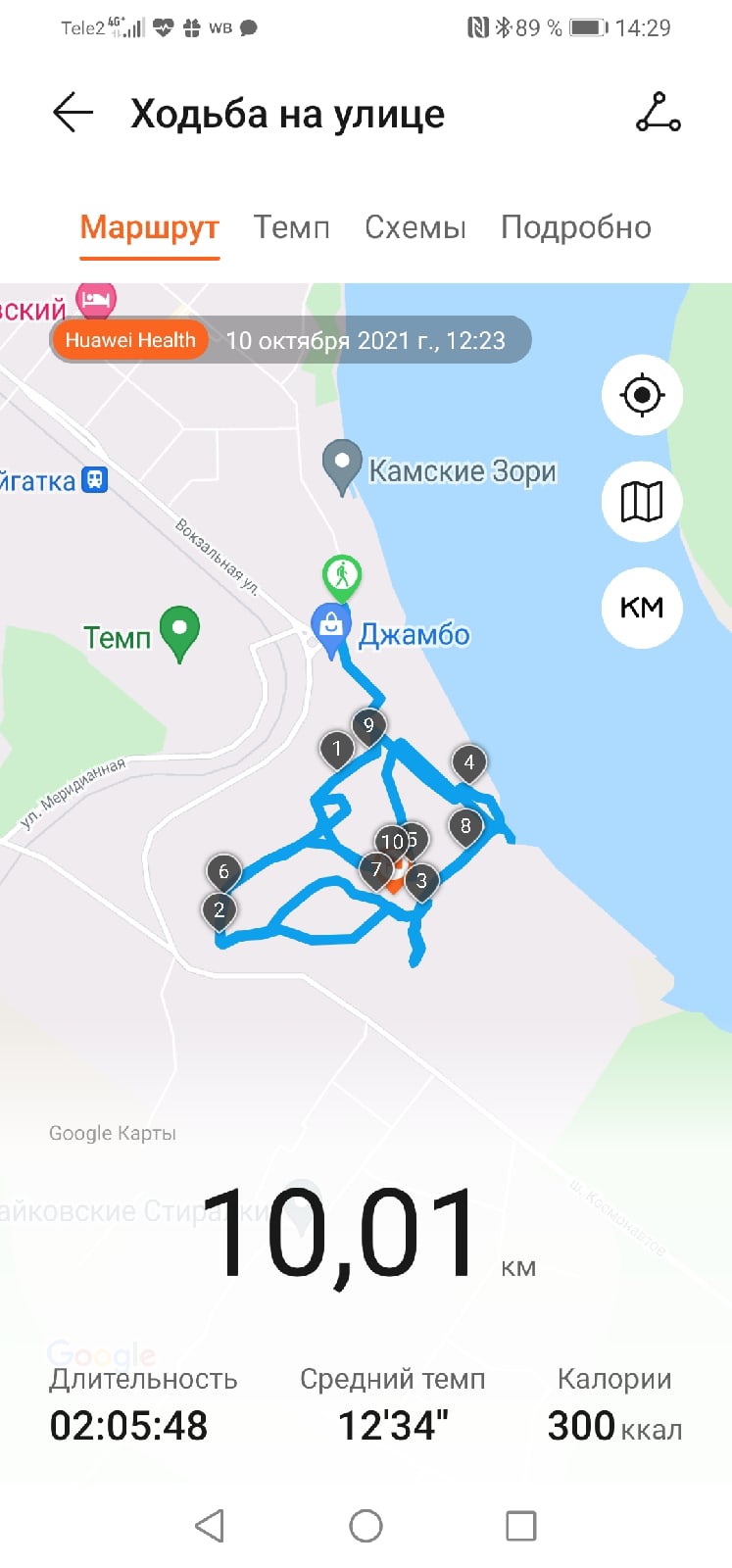The height and width of the screenshot is (1568, 732).
Task: Center map on current location
Action: tap(642, 395)
